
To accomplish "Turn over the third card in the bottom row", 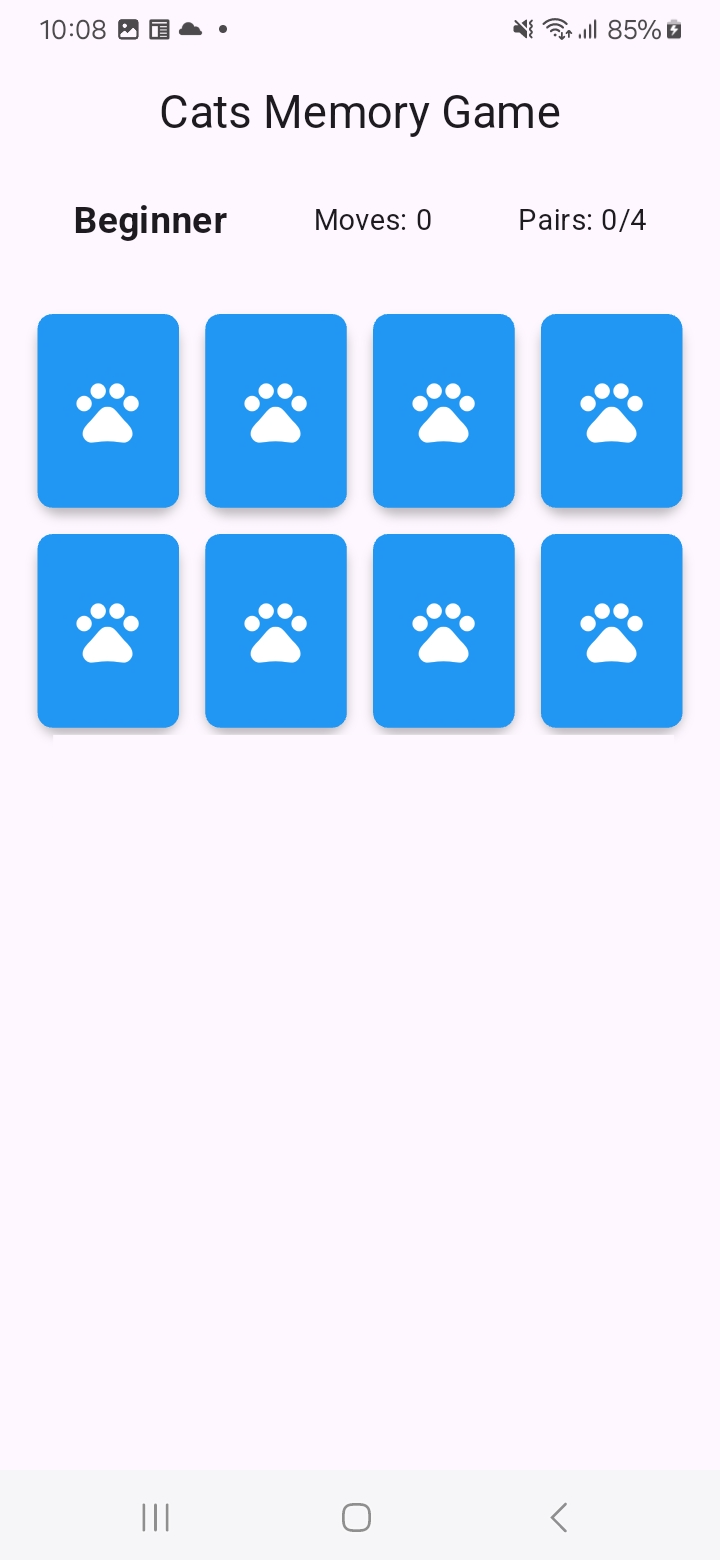I will pyautogui.click(x=444, y=631).
